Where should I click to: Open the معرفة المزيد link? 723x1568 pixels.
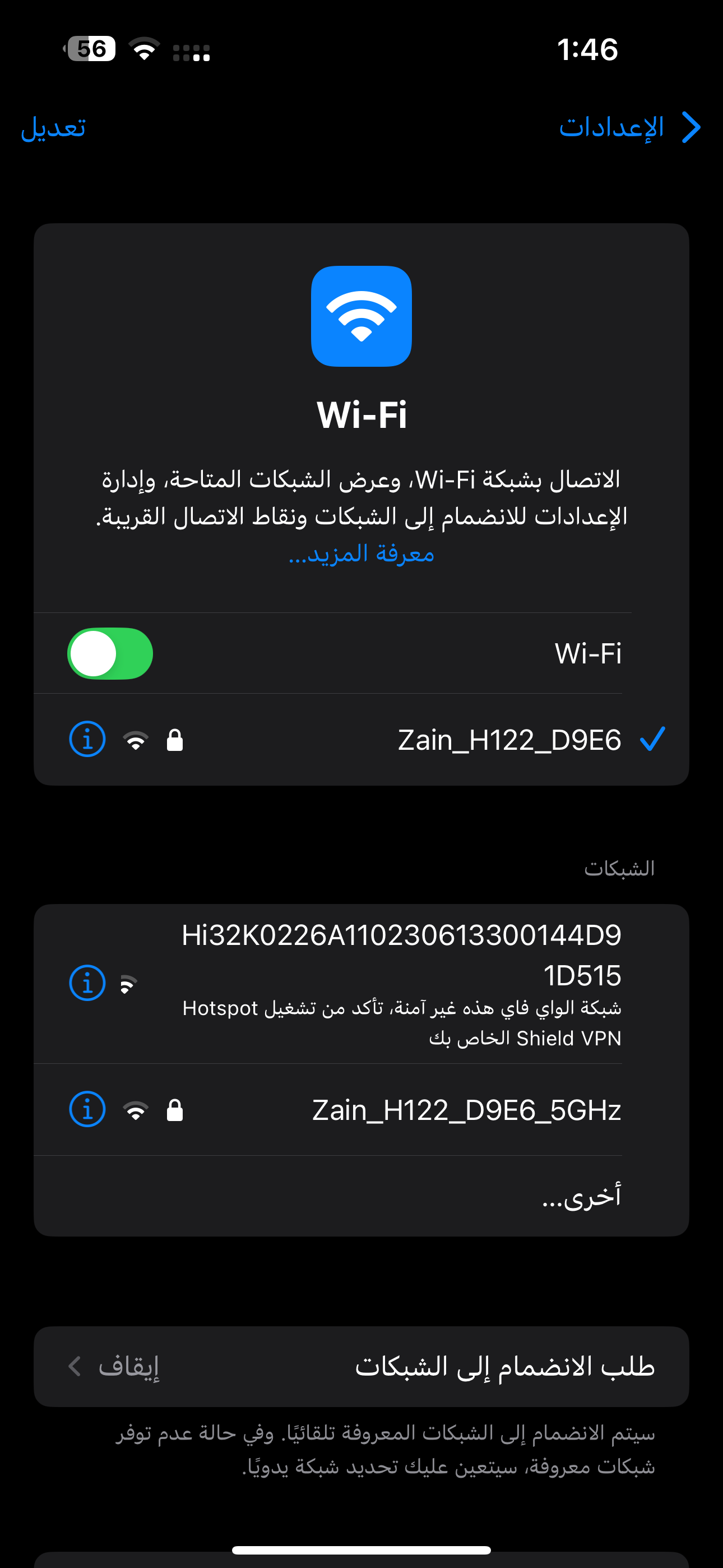361,554
